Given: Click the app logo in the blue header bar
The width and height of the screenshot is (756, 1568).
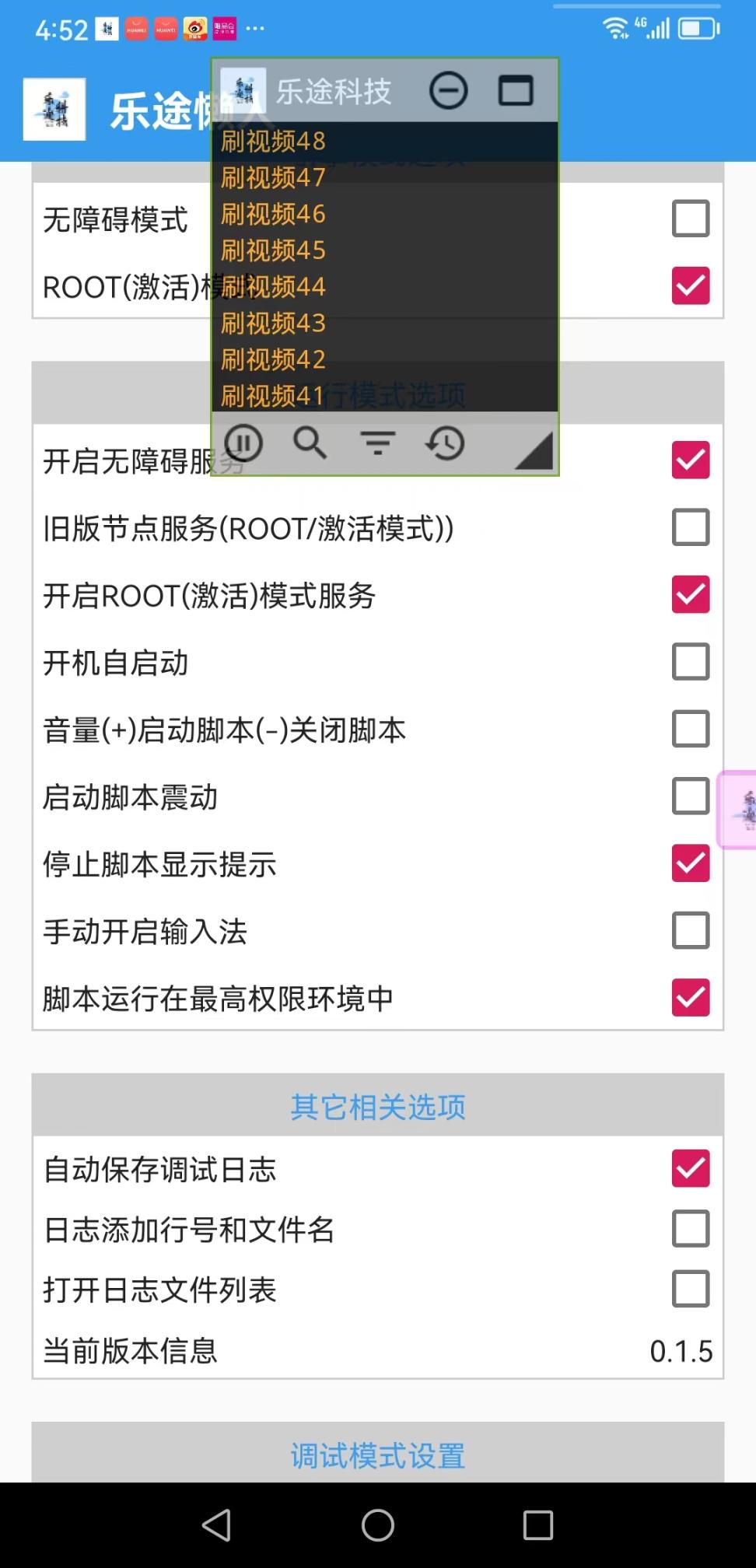Looking at the screenshot, I should pos(54,108).
